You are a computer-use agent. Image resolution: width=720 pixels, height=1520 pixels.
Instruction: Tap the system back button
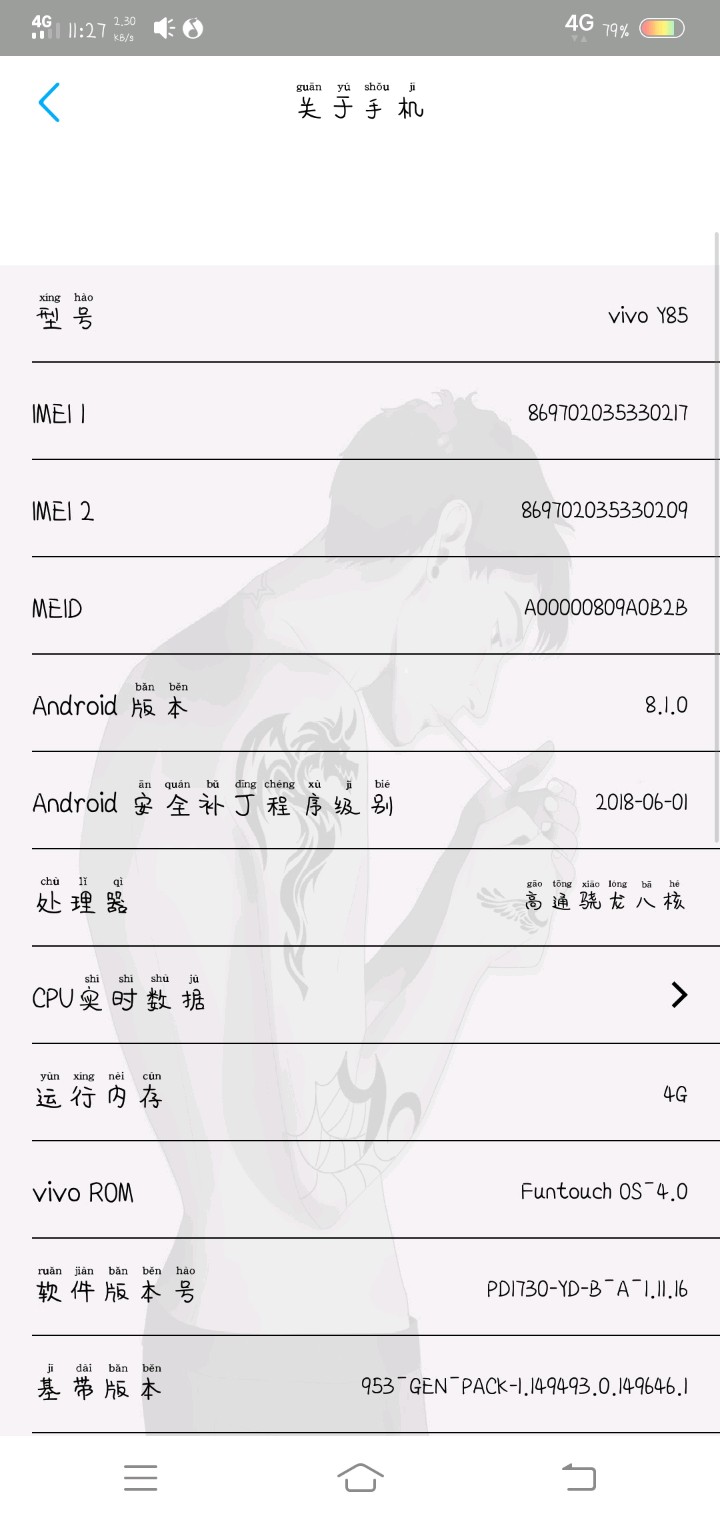[578, 1477]
